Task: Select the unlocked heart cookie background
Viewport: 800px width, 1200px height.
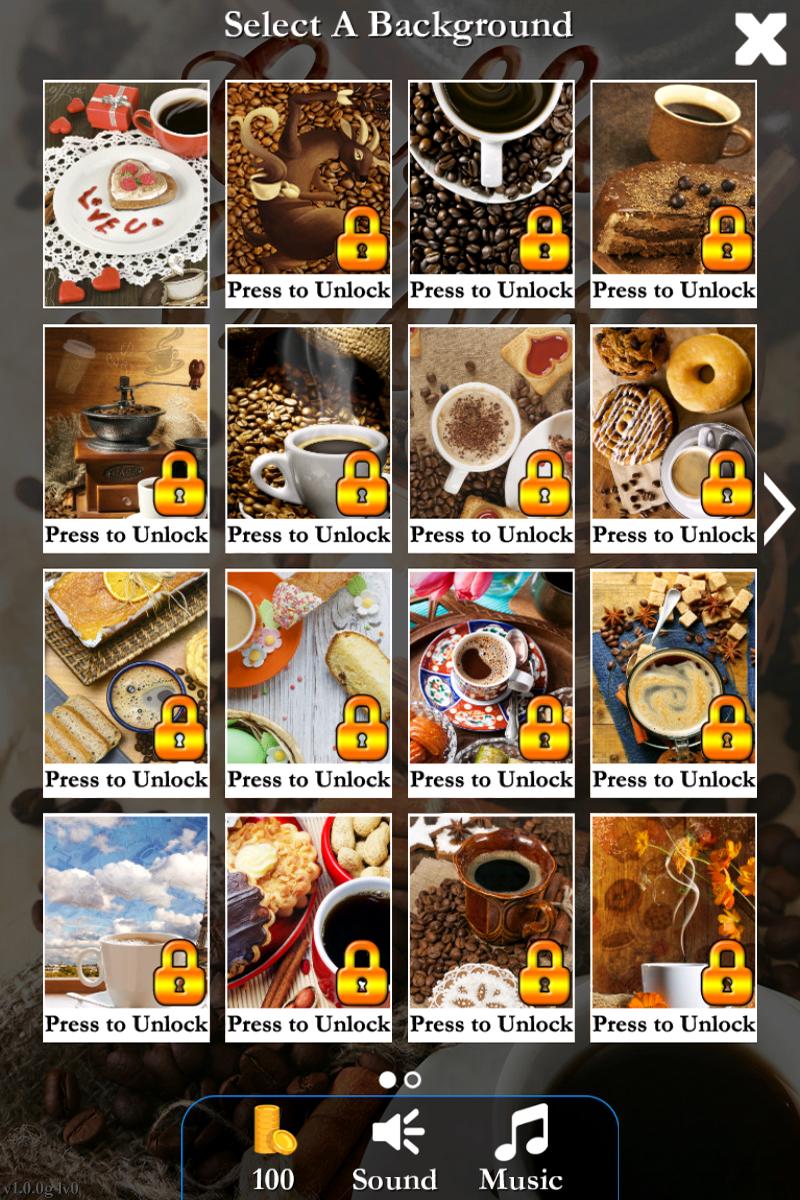Action: pyautogui.click(x=126, y=193)
